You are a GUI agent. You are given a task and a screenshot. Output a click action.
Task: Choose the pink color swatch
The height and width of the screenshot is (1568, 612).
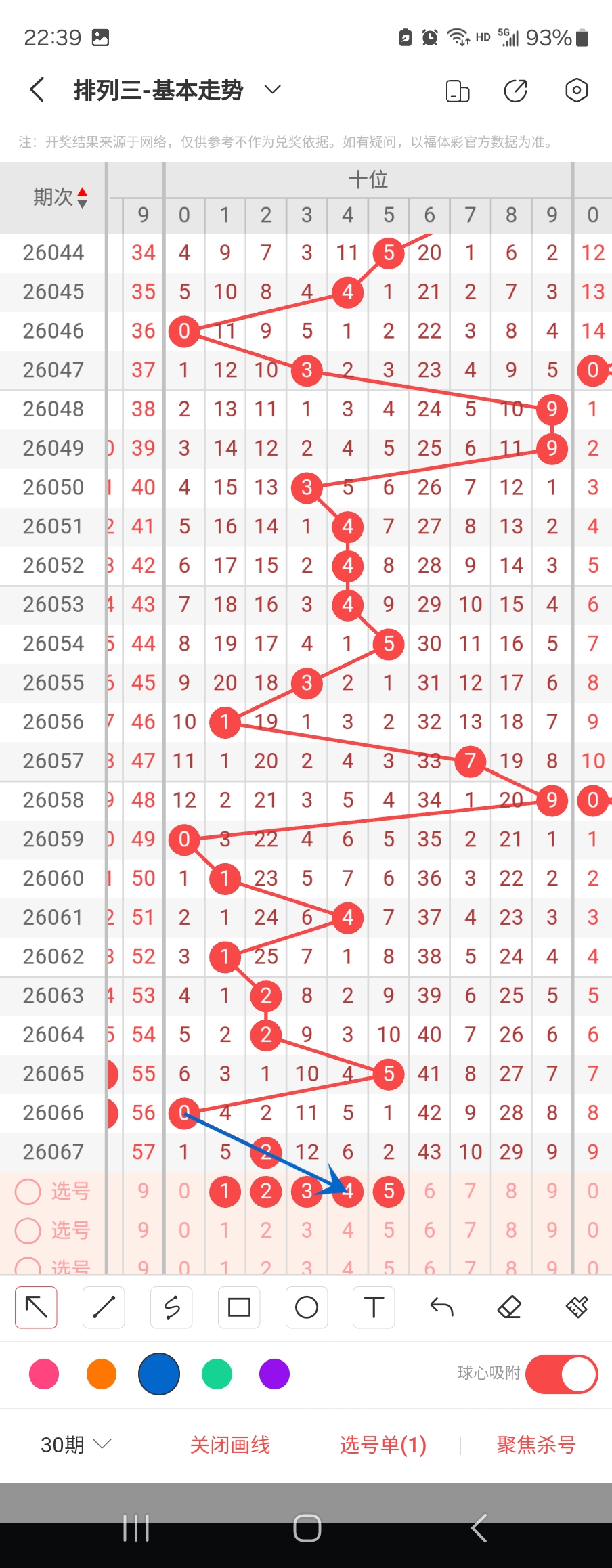tap(44, 1374)
